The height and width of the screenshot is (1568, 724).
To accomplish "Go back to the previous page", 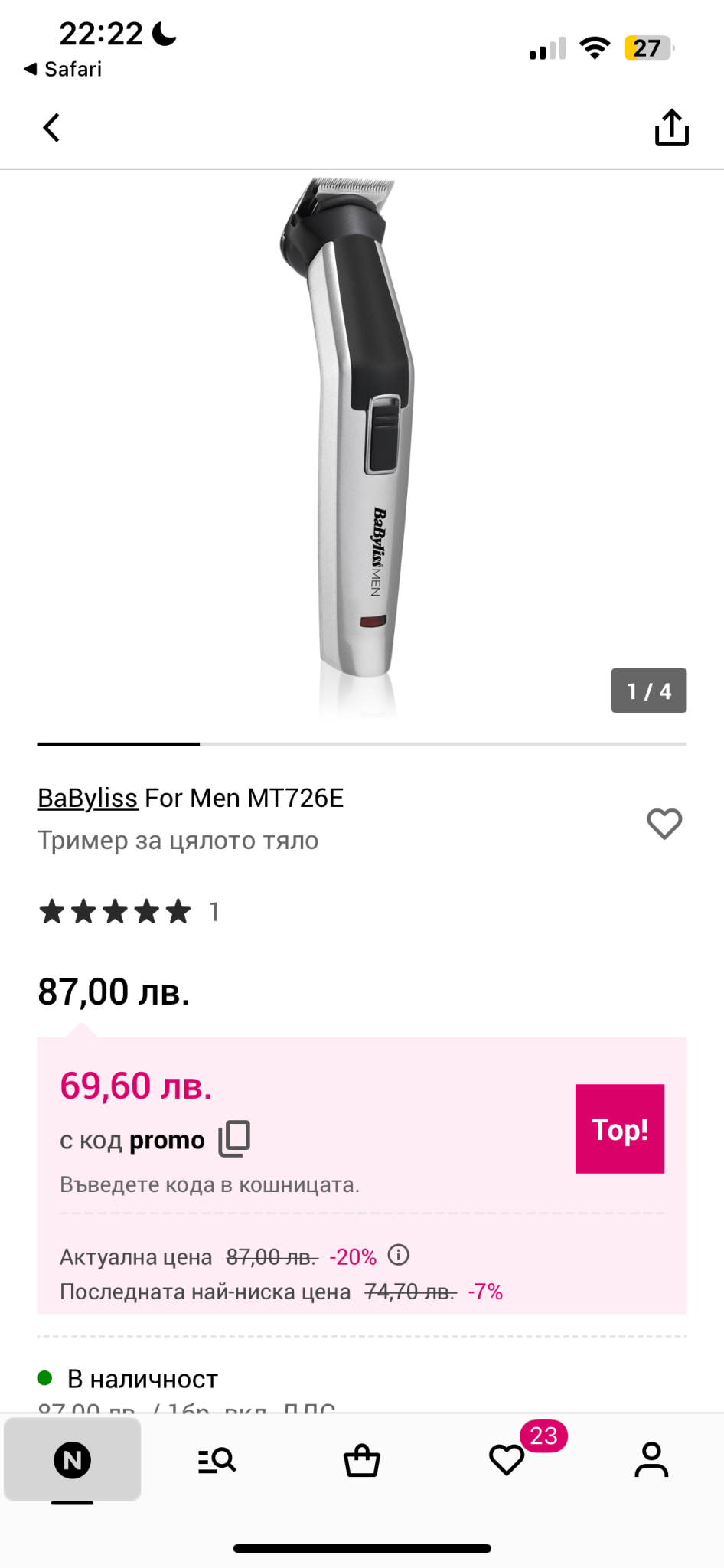I will coord(51,128).
